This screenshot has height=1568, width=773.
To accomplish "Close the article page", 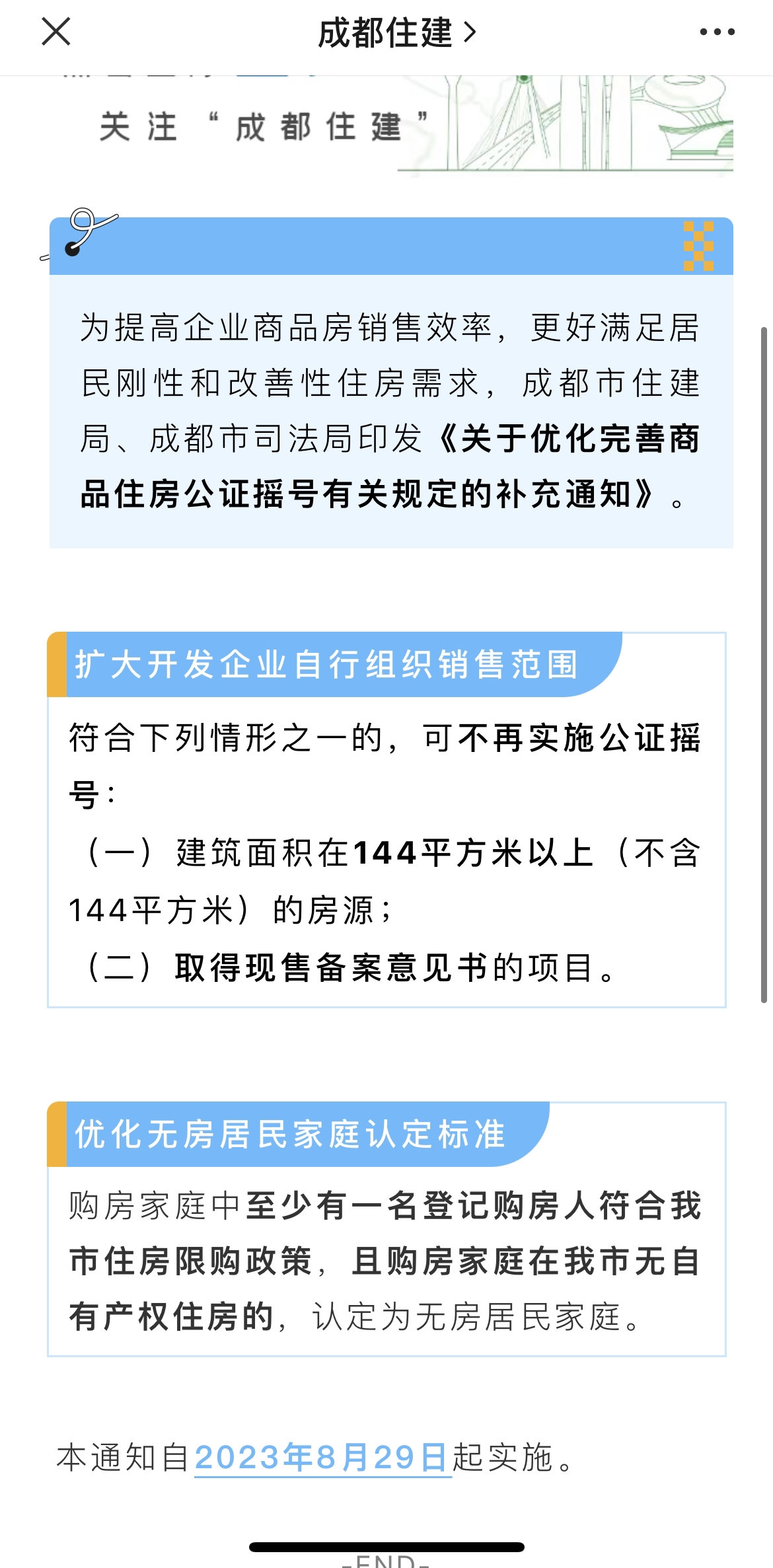I will click(56, 32).
